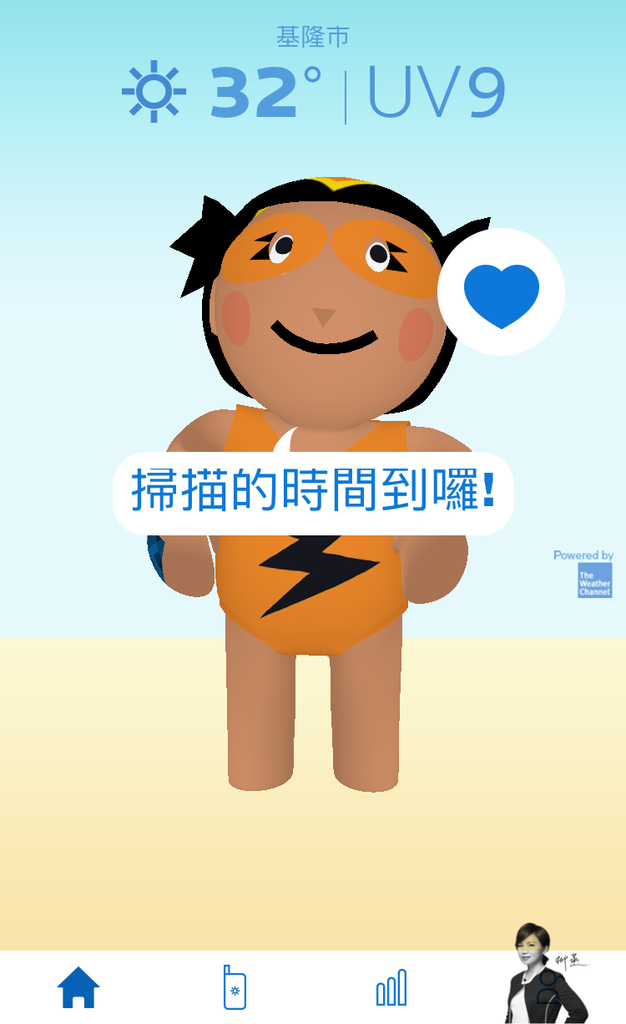The height and width of the screenshot is (1024, 626).
Task: Switch to the UV scanner device tab
Action: tap(234, 987)
